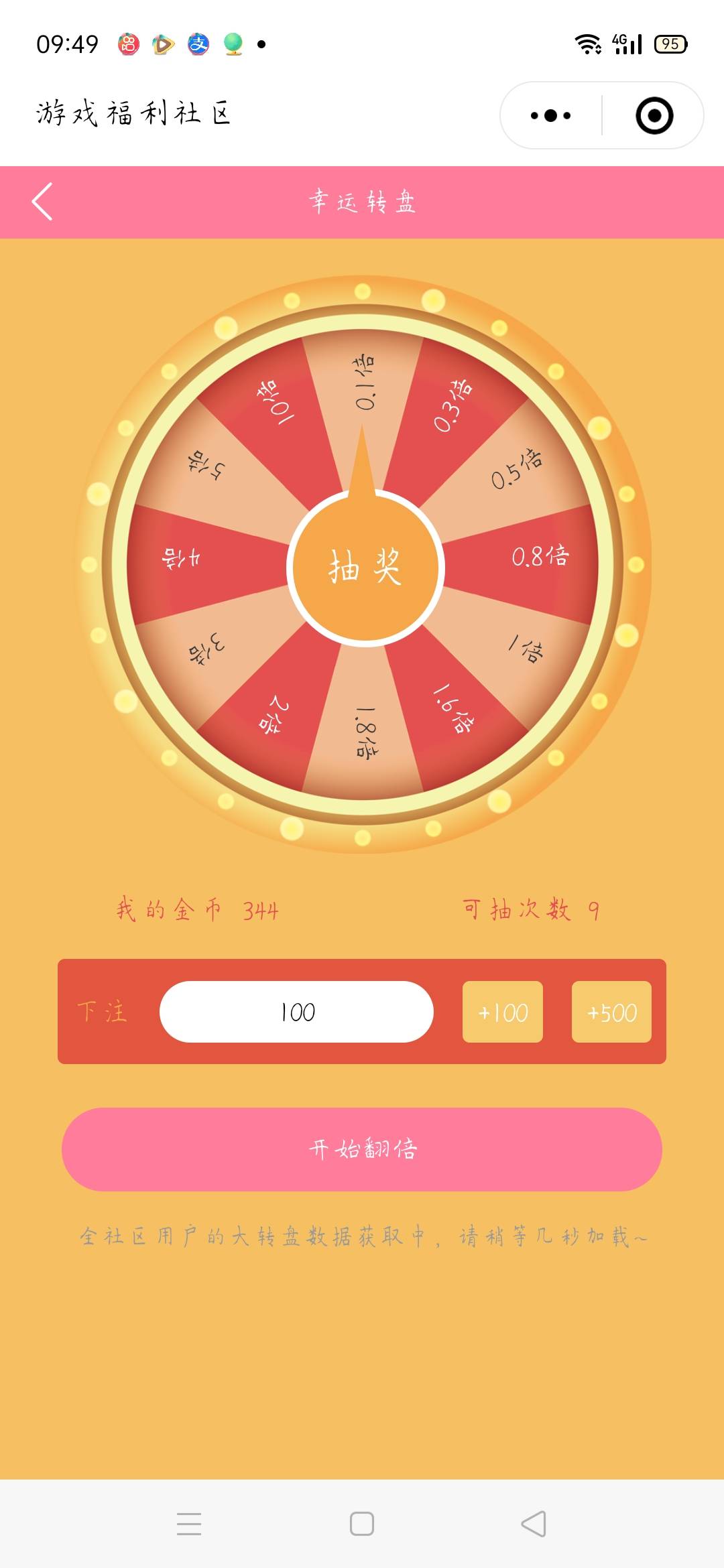
Task: Go back from the 幸运转盘 page
Action: [x=42, y=201]
